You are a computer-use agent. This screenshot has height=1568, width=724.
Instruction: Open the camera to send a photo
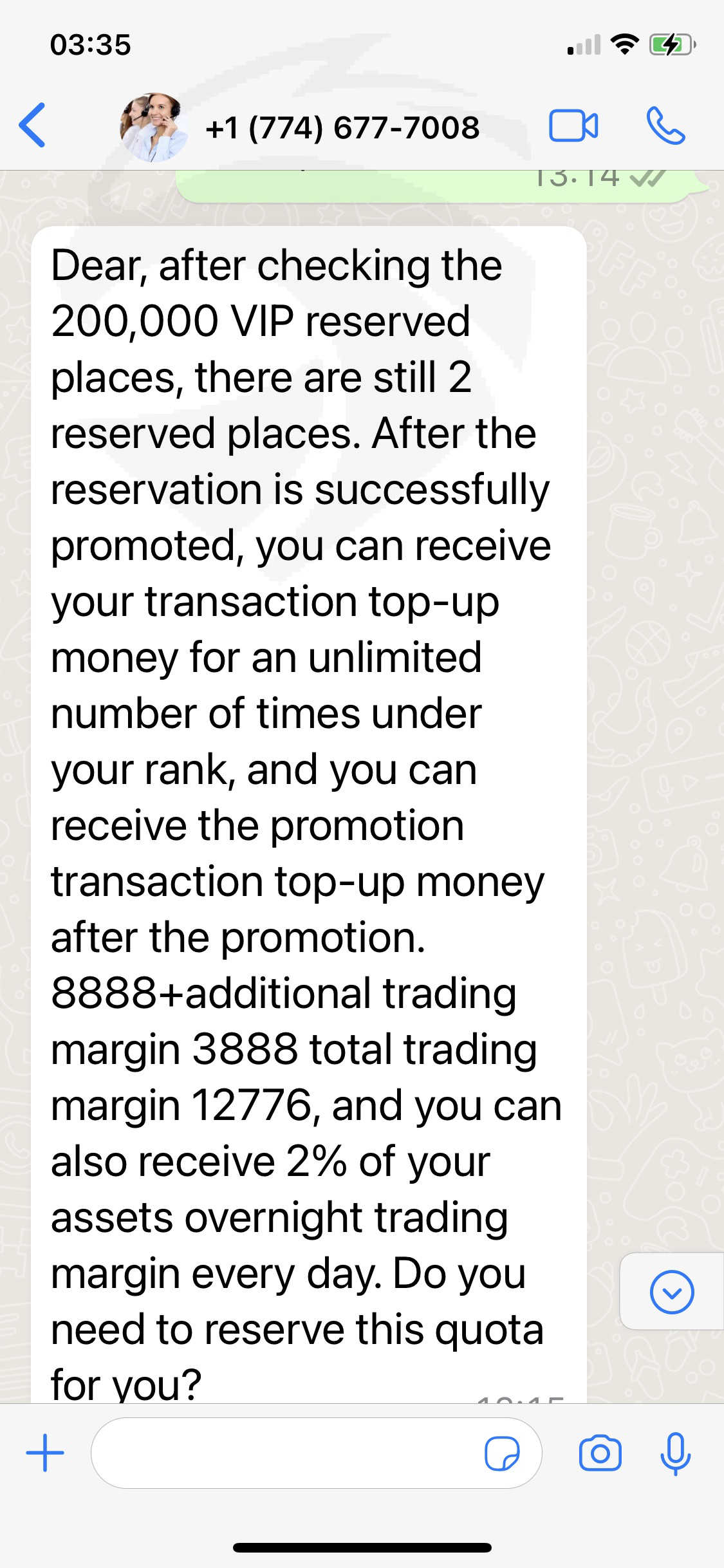click(600, 1453)
